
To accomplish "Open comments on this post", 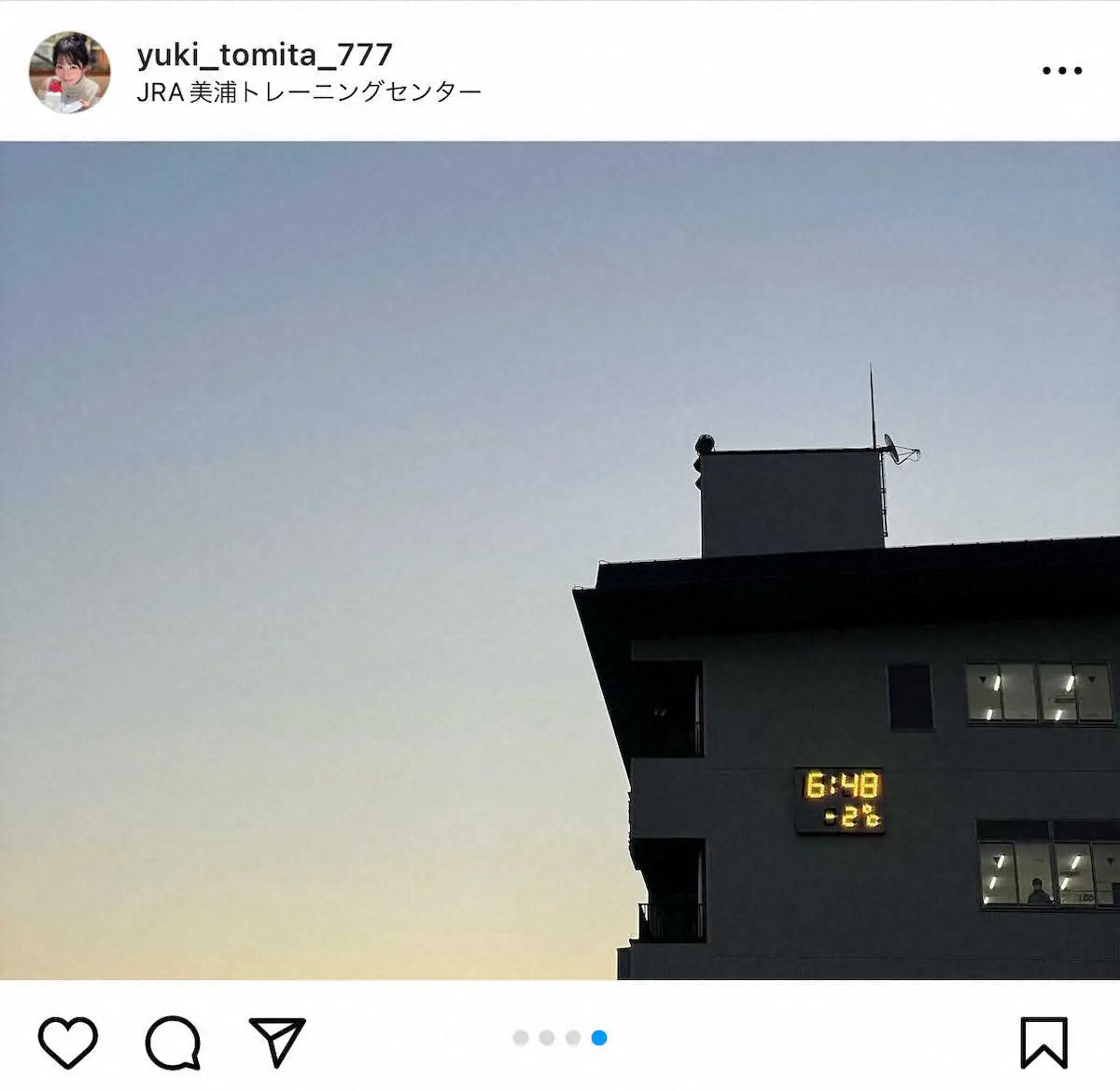I will (x=174, y=1042).
